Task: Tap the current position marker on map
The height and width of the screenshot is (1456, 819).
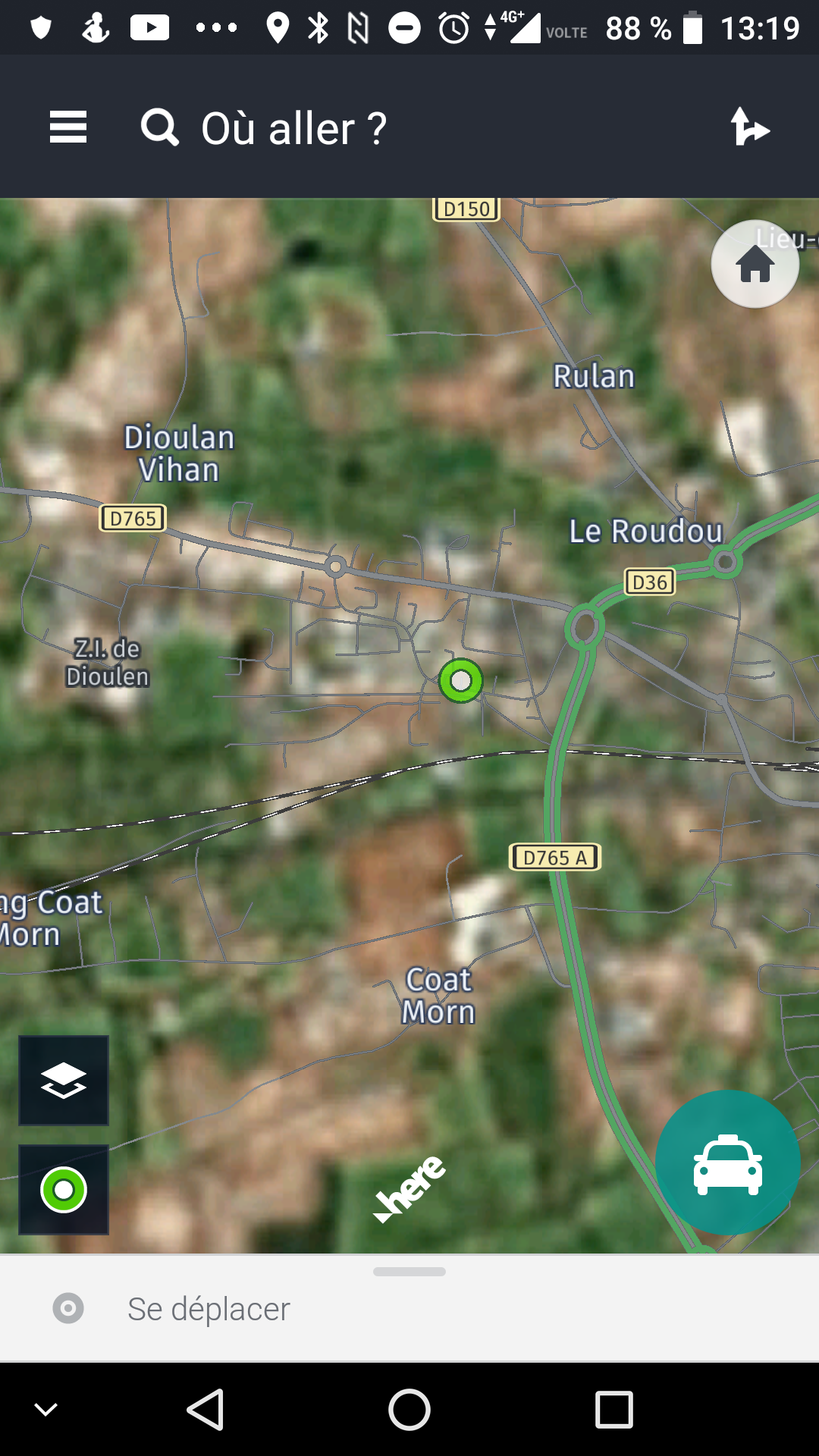Action: click(460, 681)
